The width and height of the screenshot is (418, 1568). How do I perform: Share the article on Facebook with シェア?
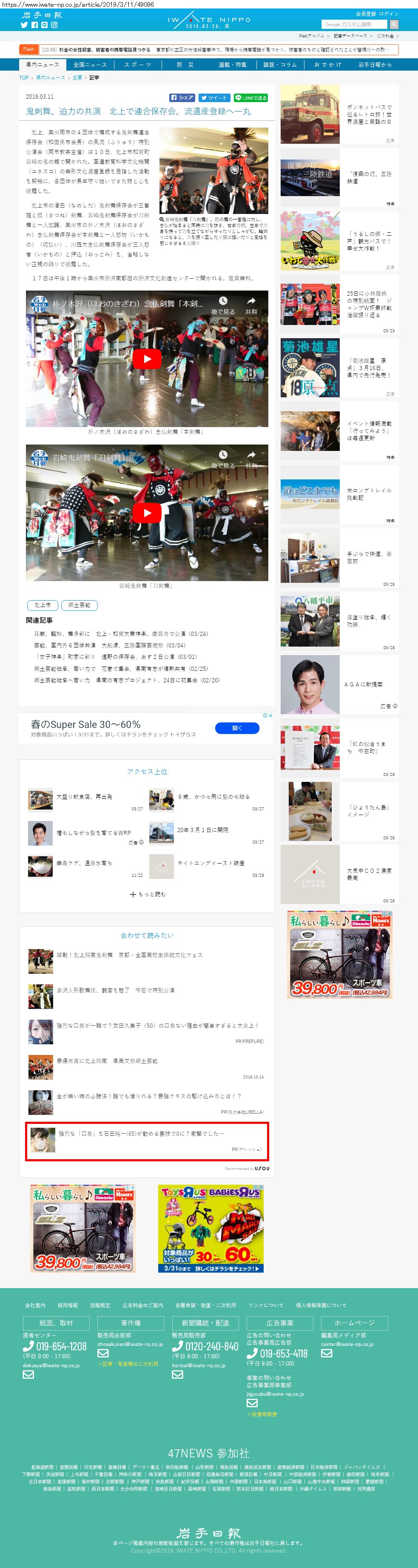pos(182,97)
